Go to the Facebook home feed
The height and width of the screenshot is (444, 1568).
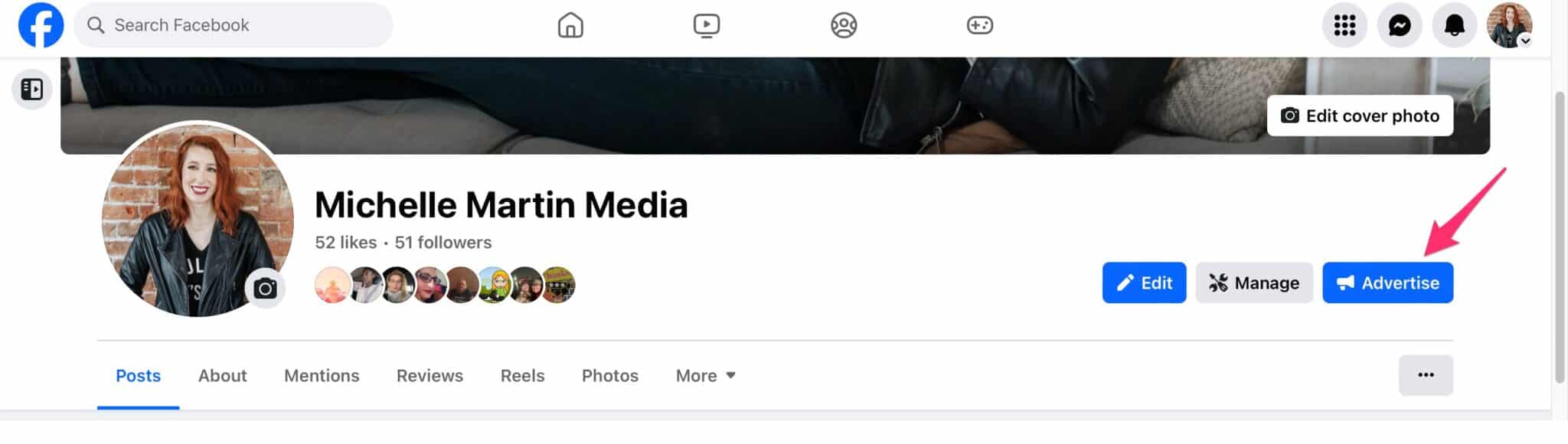[570, 25]
